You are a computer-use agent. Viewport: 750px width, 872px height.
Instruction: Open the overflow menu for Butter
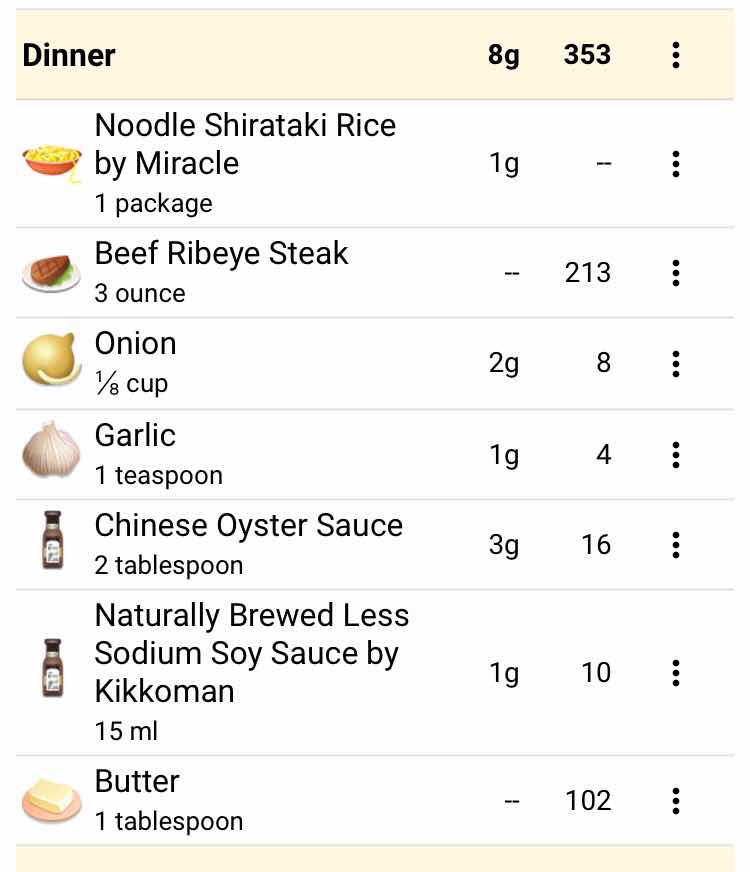click(676, 801)
